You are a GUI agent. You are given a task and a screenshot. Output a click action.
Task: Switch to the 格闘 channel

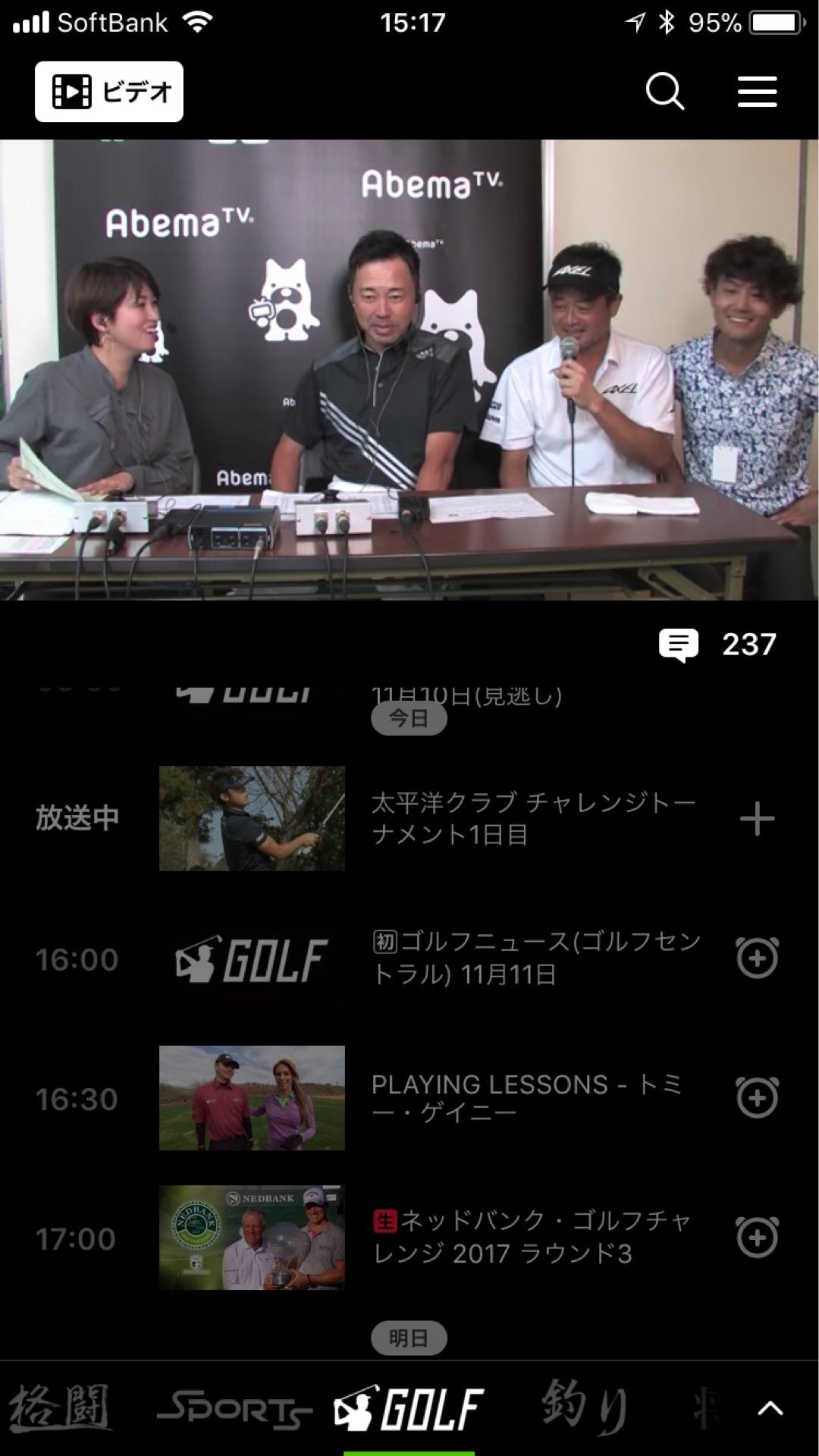(59, 1408)
